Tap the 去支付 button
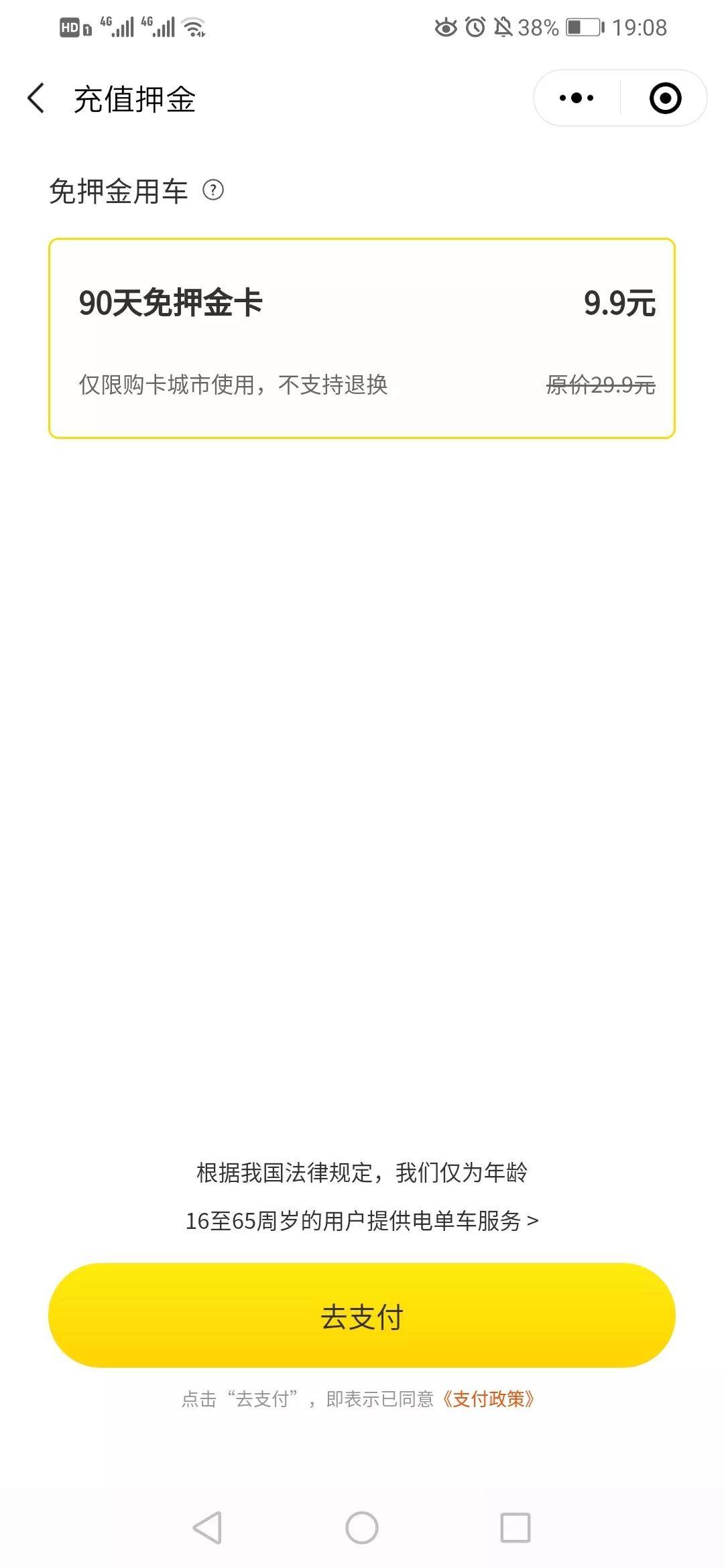Image resolution: width=724 pixels, height=1568 pixels. click(362, 1316)
